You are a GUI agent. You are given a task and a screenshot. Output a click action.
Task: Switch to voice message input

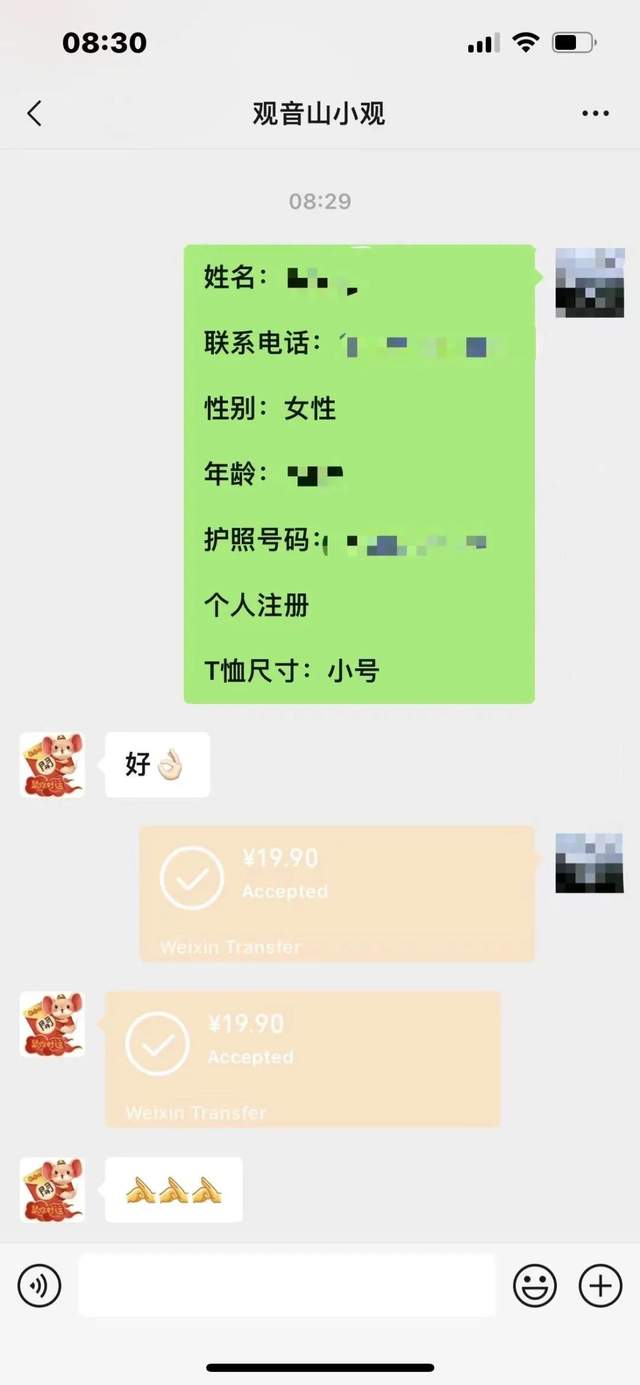(40, 1286)
